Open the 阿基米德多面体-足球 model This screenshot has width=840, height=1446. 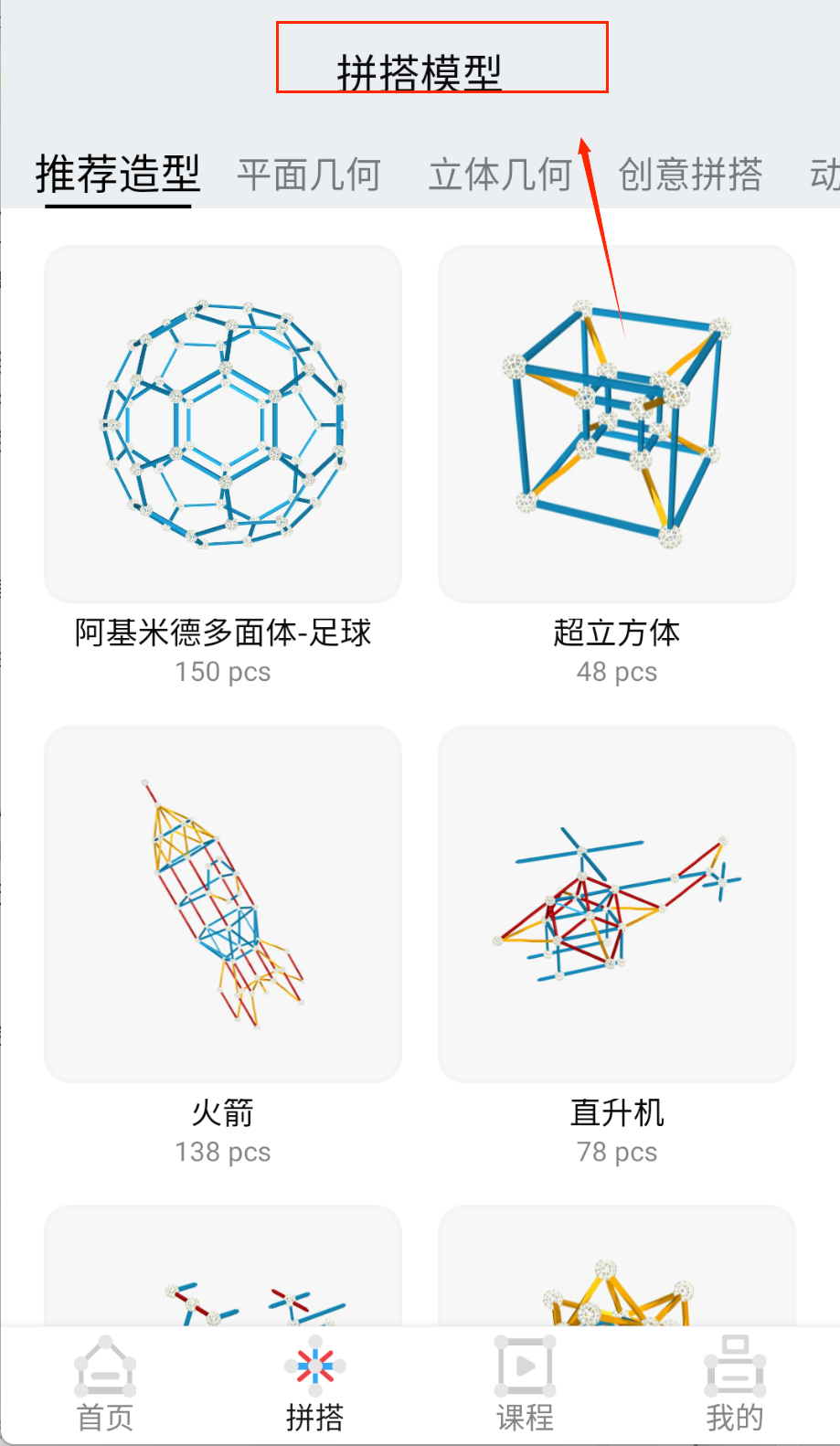point(223,424)
